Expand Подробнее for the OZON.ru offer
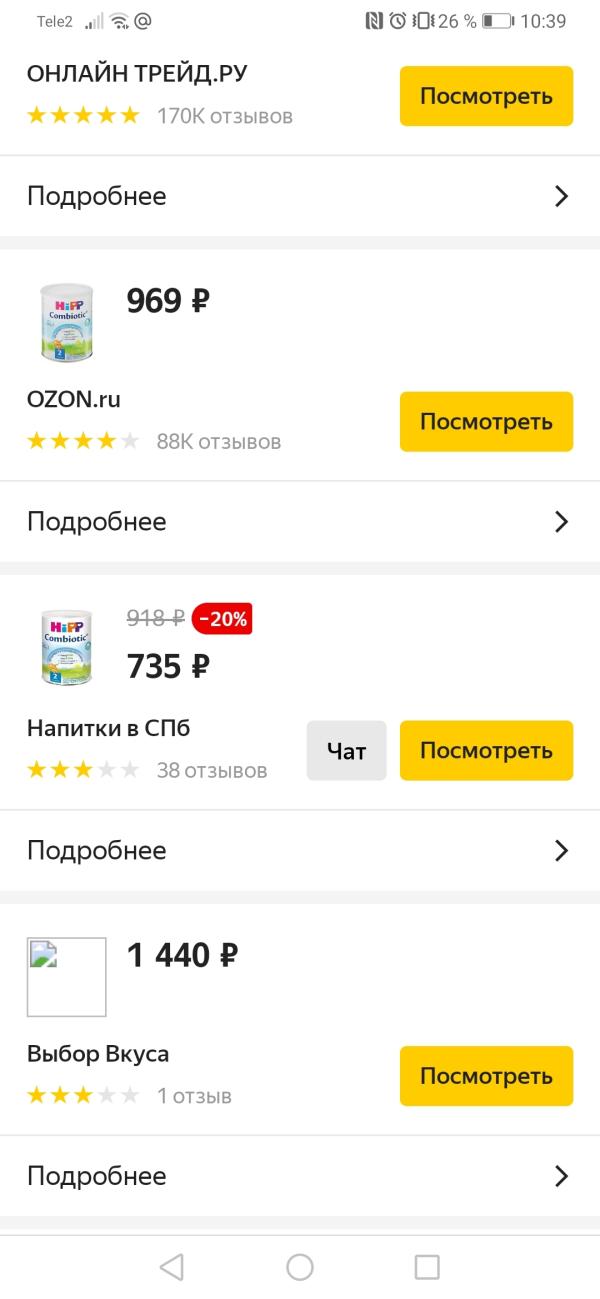The image size is (600, 1299). click(298, 522)
